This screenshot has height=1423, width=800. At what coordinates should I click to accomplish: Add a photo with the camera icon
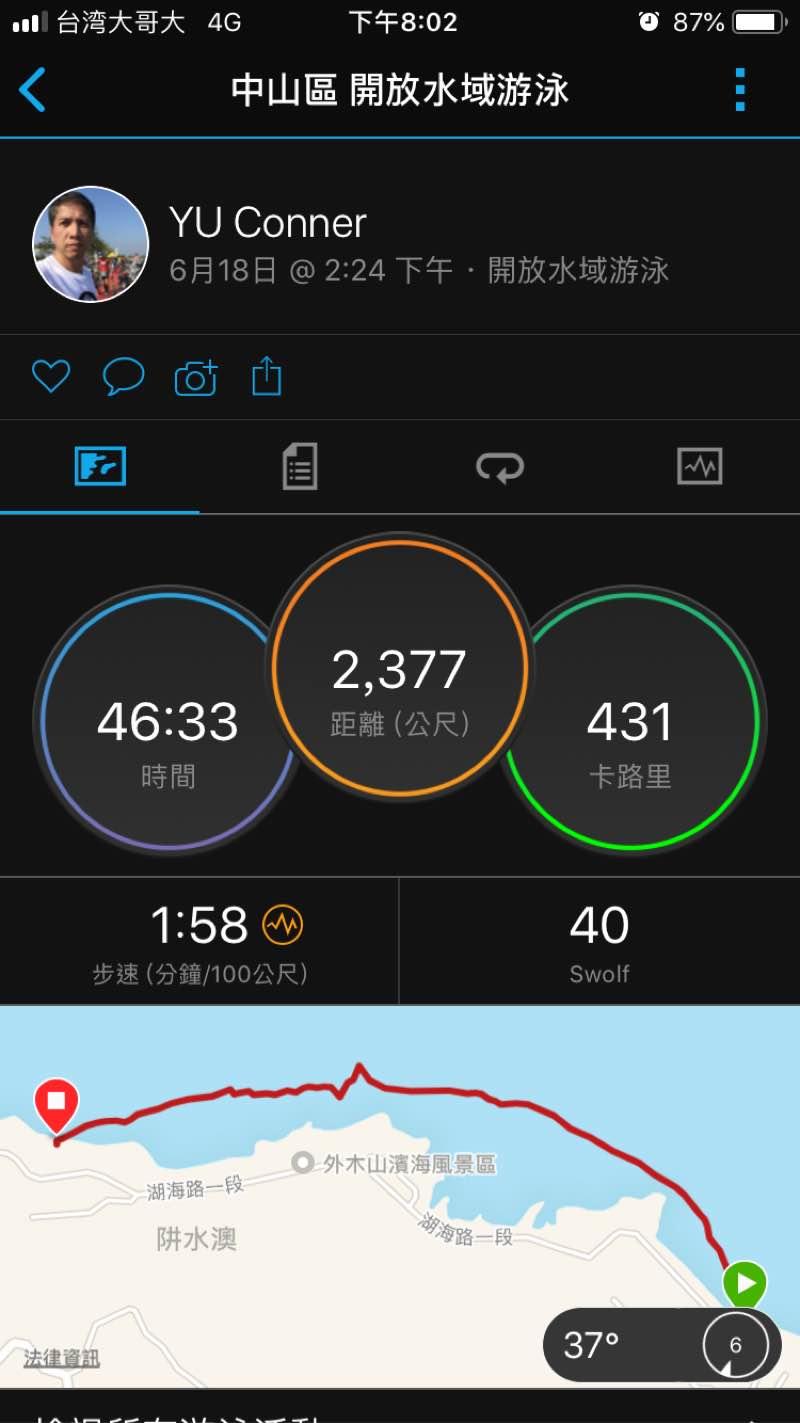(x=196, y=377)
